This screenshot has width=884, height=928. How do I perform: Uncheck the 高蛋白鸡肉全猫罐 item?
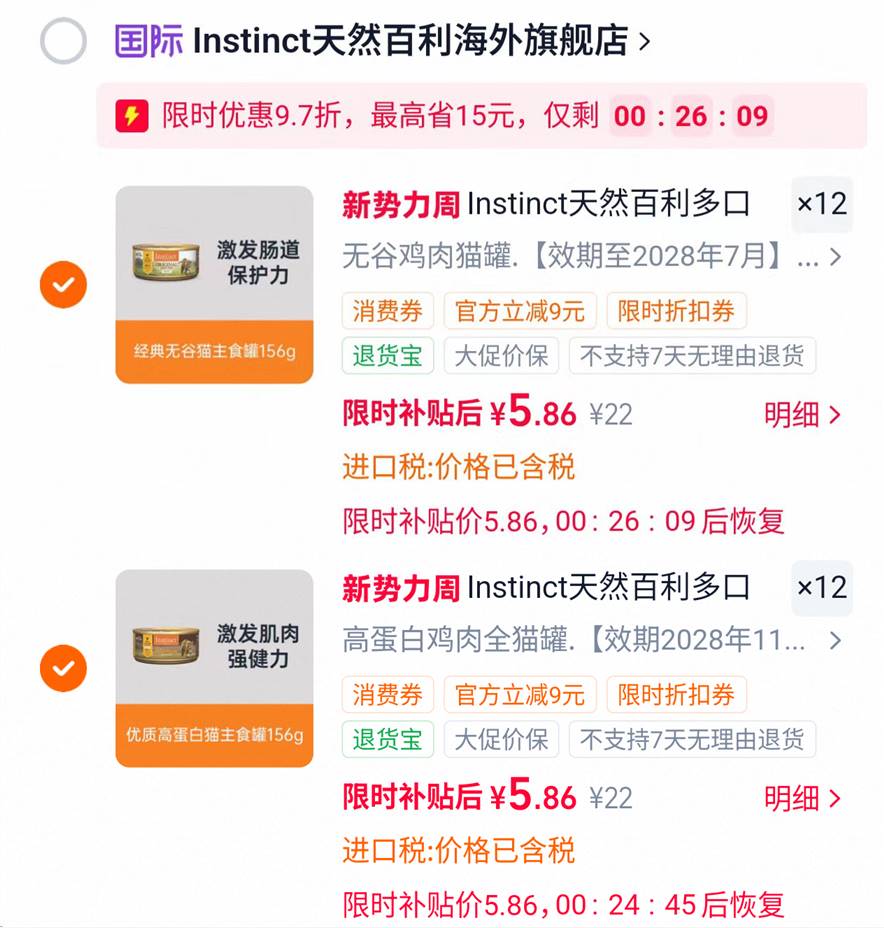click(x=63, y=668)
